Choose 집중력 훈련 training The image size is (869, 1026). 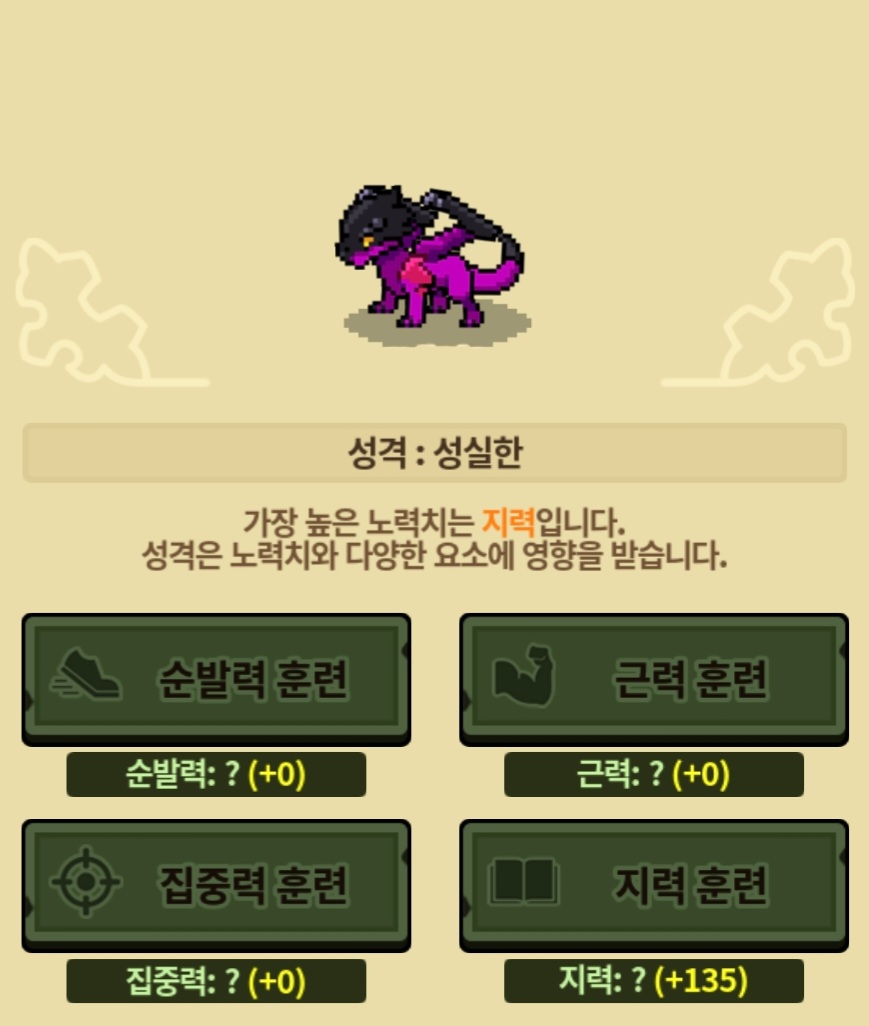point(216,885)
